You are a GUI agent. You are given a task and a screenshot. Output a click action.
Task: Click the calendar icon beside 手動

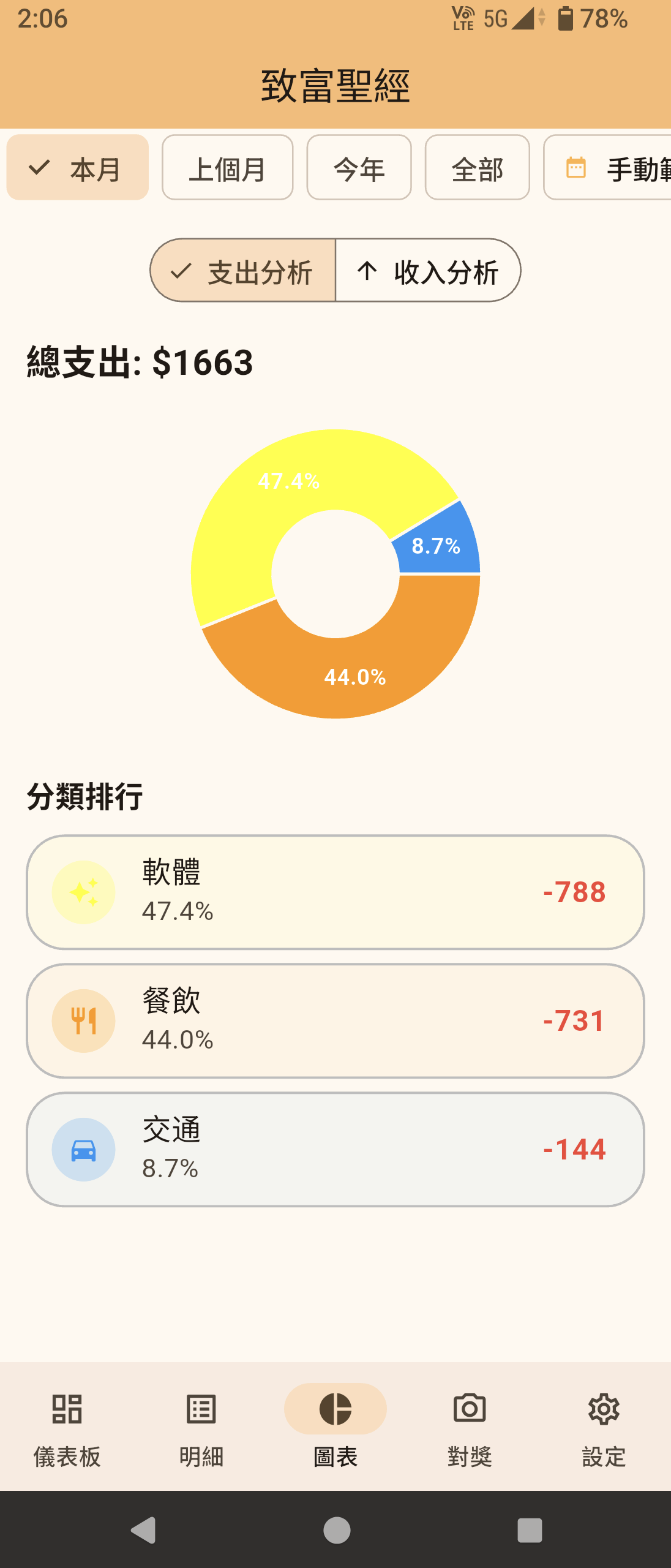tap(575, 167)
